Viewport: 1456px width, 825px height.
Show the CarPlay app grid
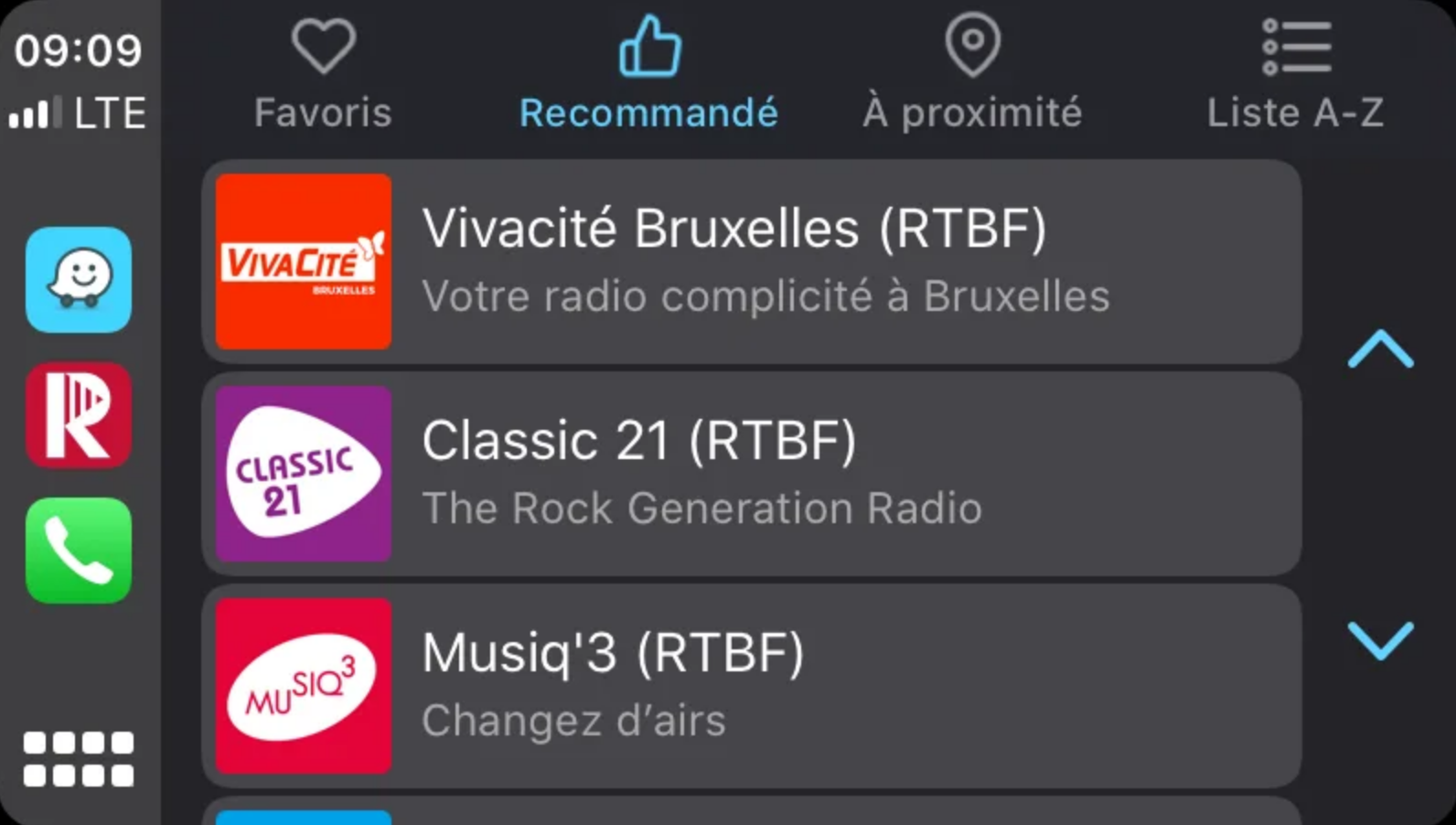point(79,759)
